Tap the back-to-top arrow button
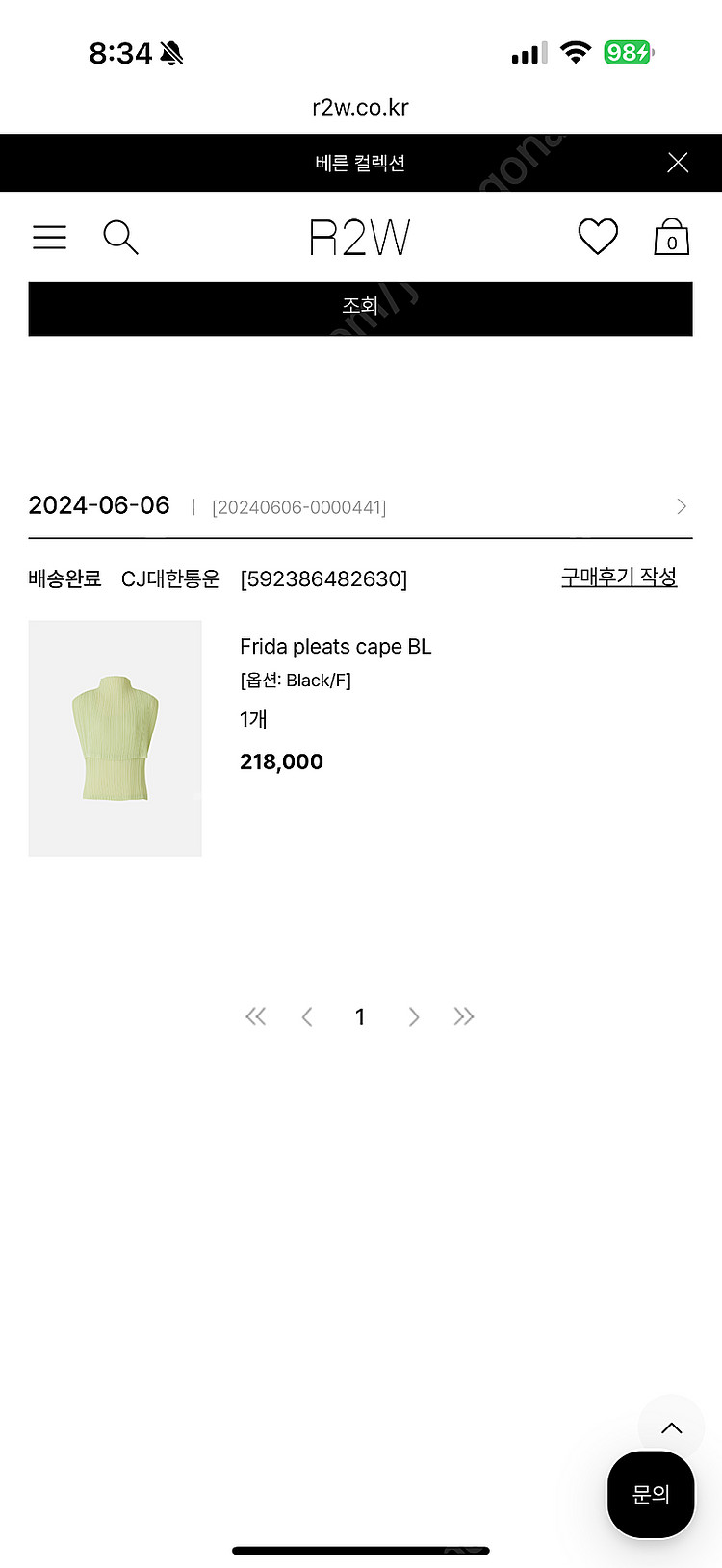 click(x=672, y=1428)
